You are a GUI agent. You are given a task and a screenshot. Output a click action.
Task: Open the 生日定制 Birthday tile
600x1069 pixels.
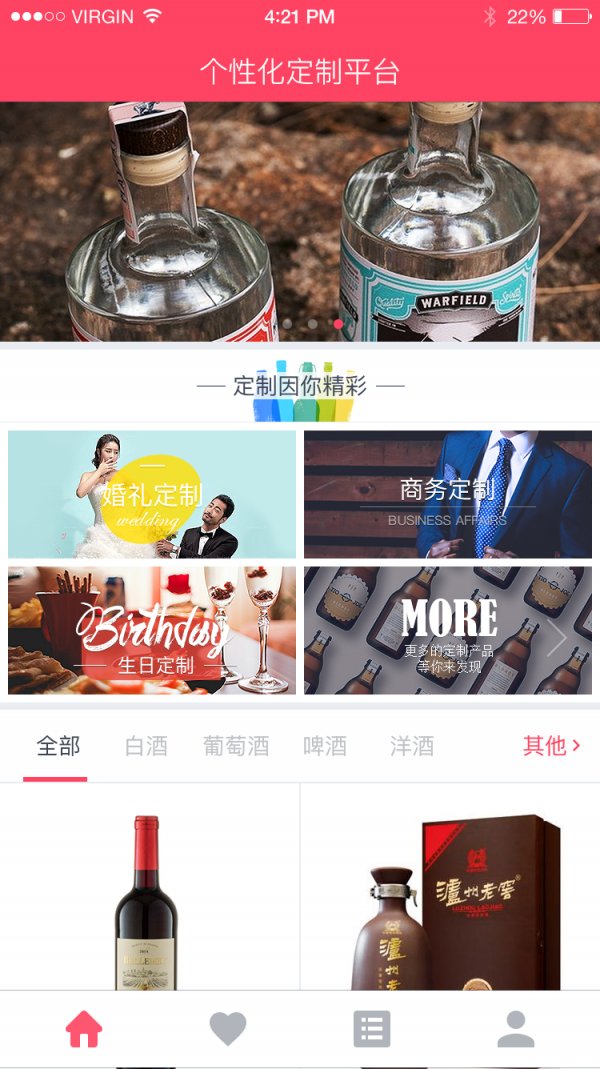click(152, 630)
